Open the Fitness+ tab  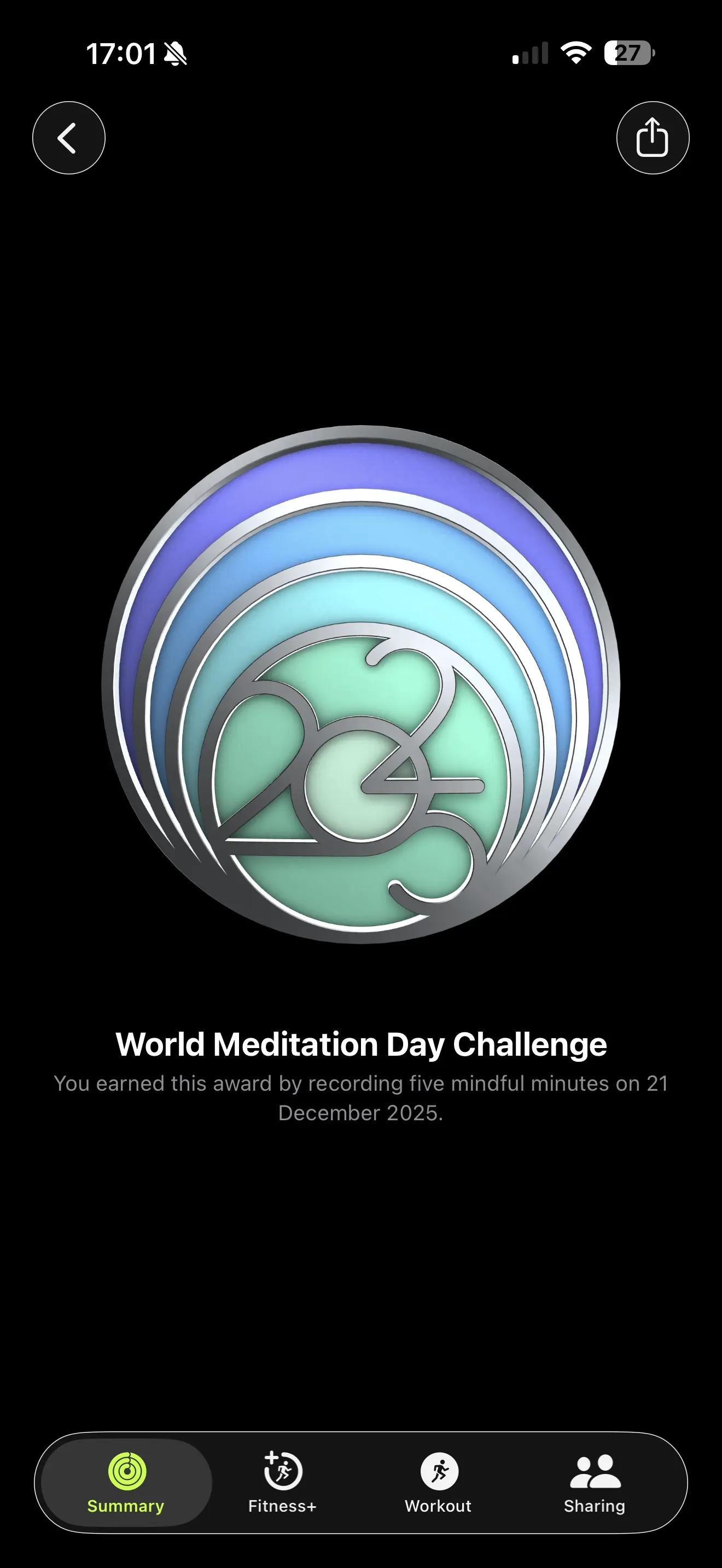pyautogui.click(x=282, y=1482)
